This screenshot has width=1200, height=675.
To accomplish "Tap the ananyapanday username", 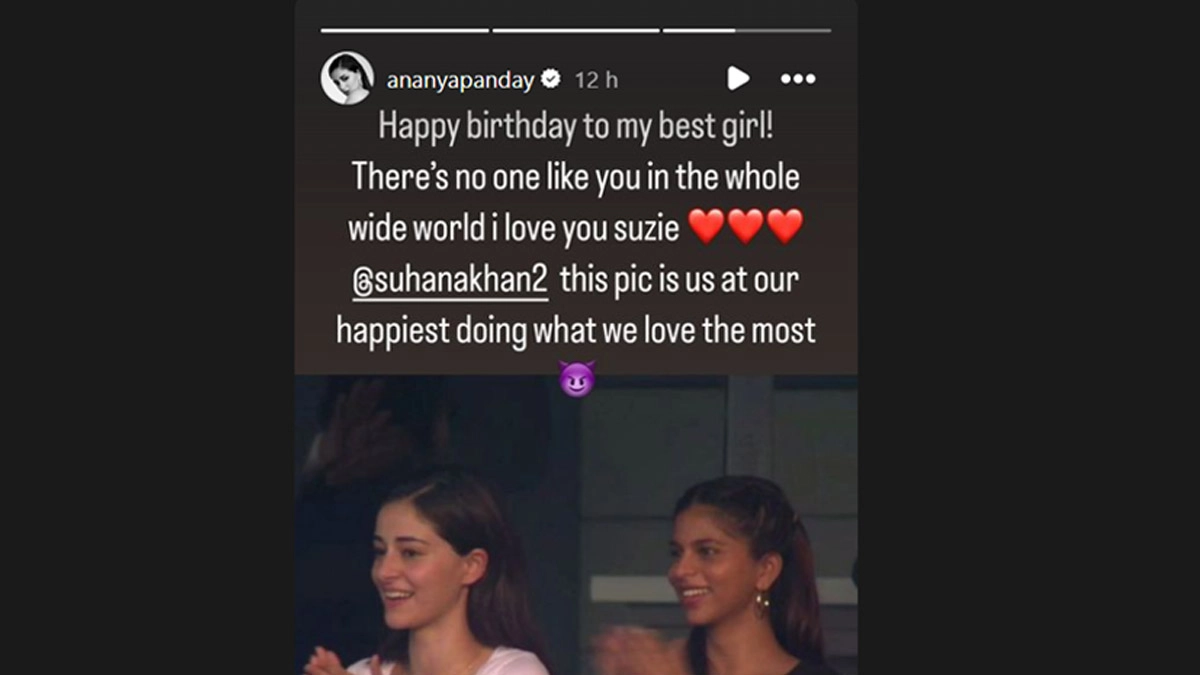I will [460, 80].
